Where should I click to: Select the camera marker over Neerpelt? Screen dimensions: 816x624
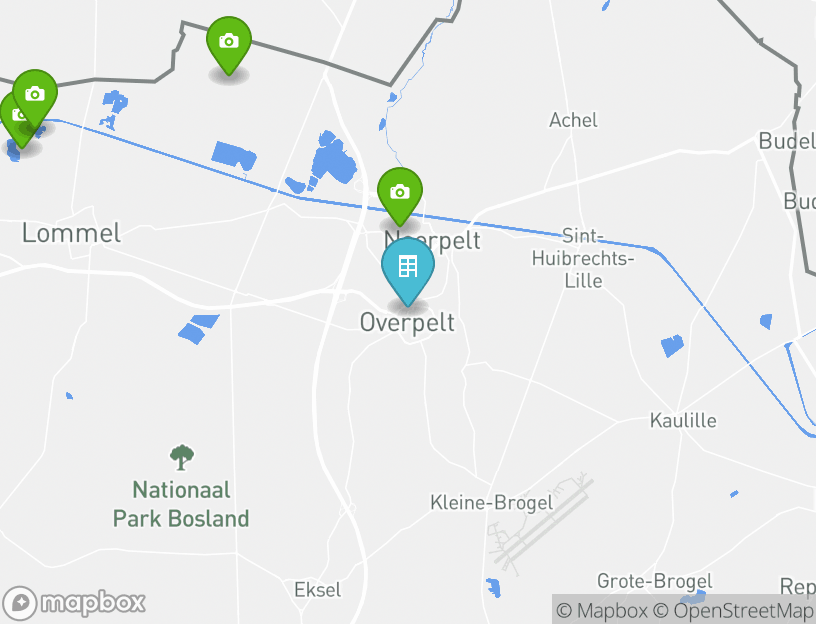pos(400,193)
